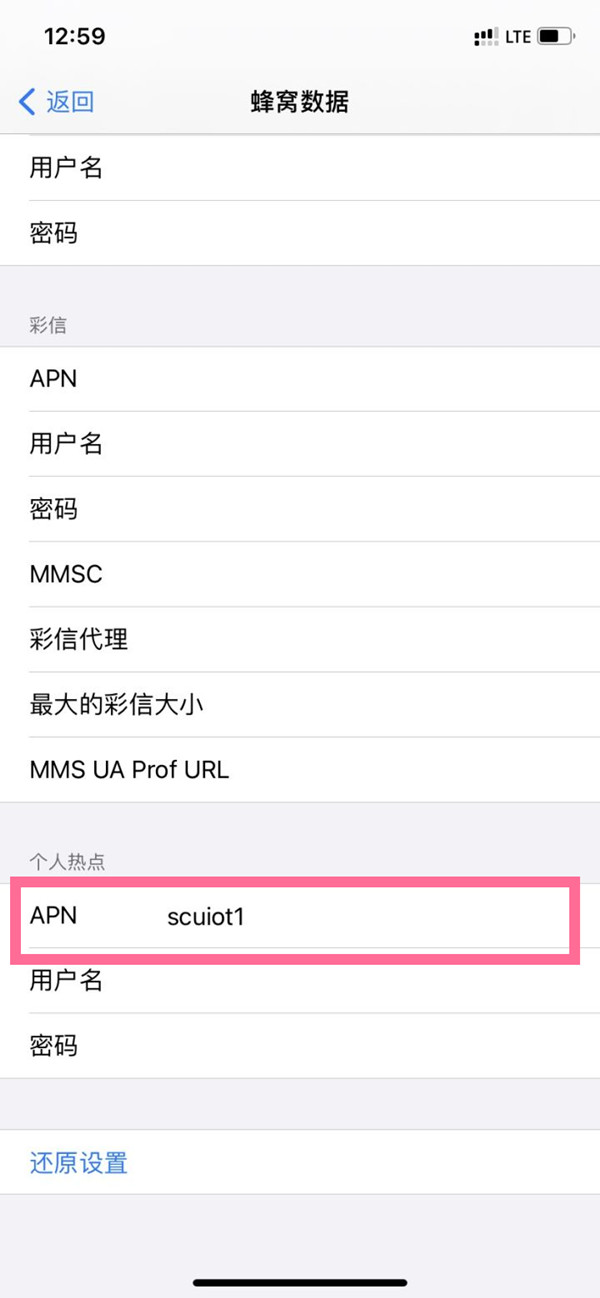The image size is (600, 1298).
Task: Tap the 彩信代理 field
Action: pos(300,639)
